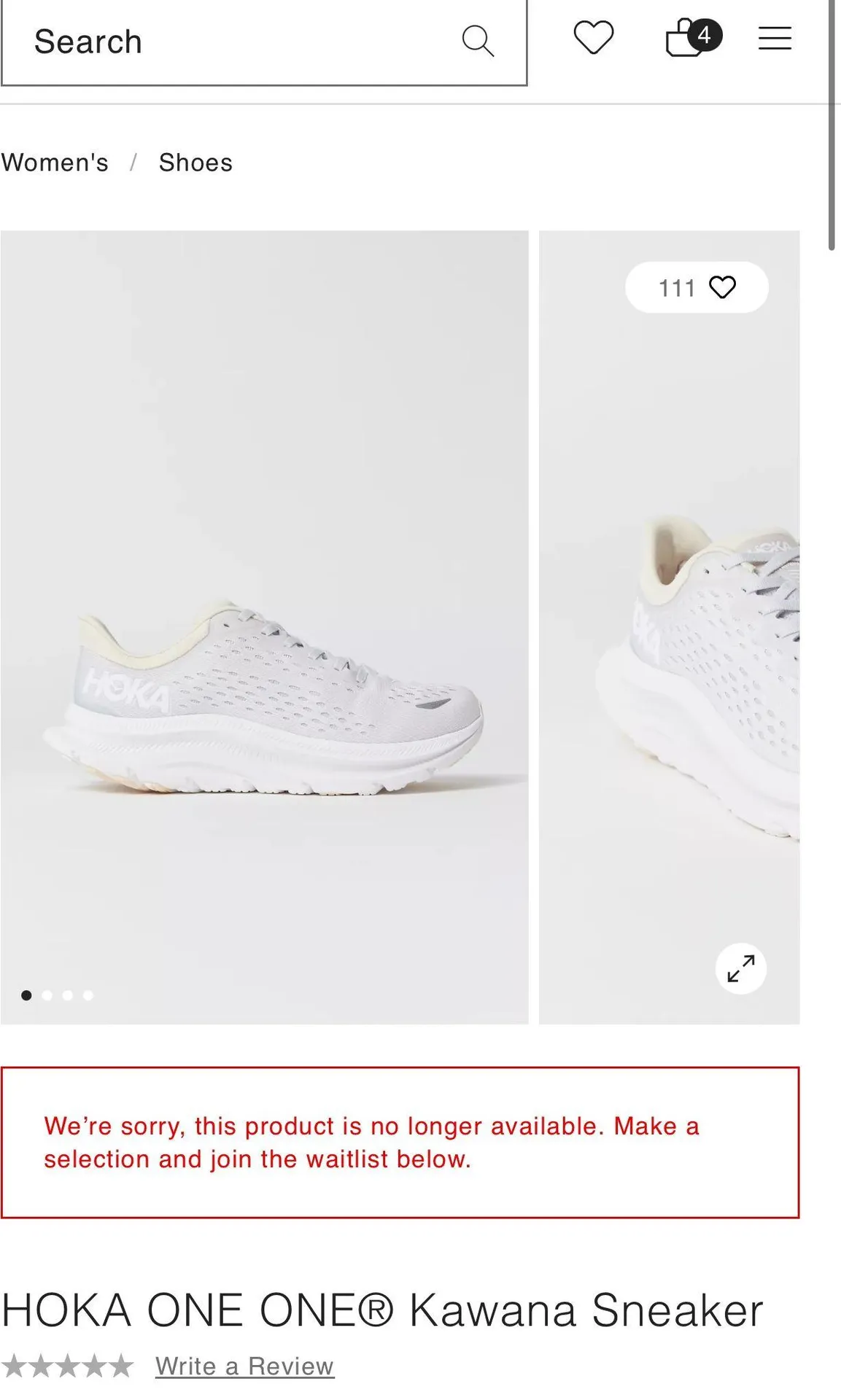The width and height of the screenshot is (841, 1400).
Task: Click the search magnifier icon
Action: click(478, 42)
